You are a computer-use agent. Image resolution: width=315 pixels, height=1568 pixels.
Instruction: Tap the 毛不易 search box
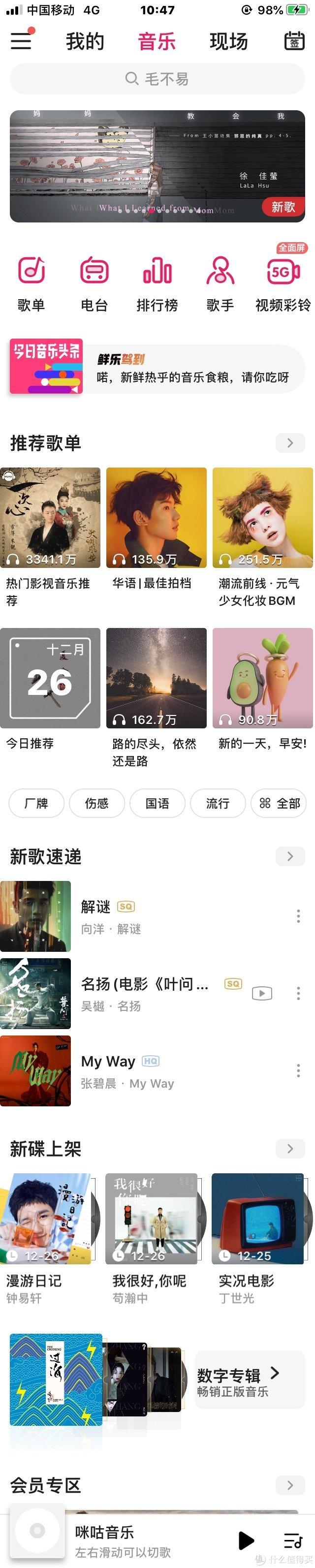pos(157,79)
